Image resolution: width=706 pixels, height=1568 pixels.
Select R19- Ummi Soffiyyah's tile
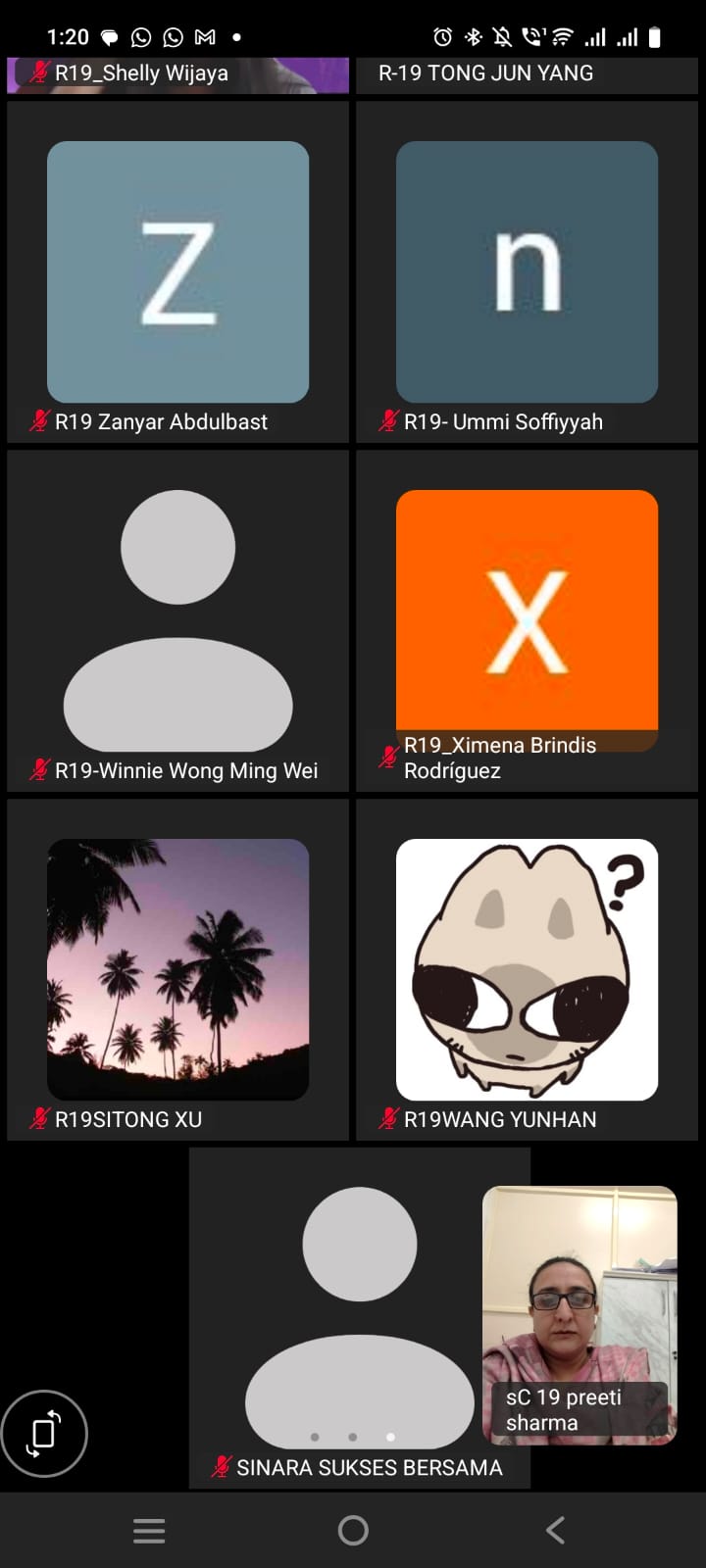527,272
